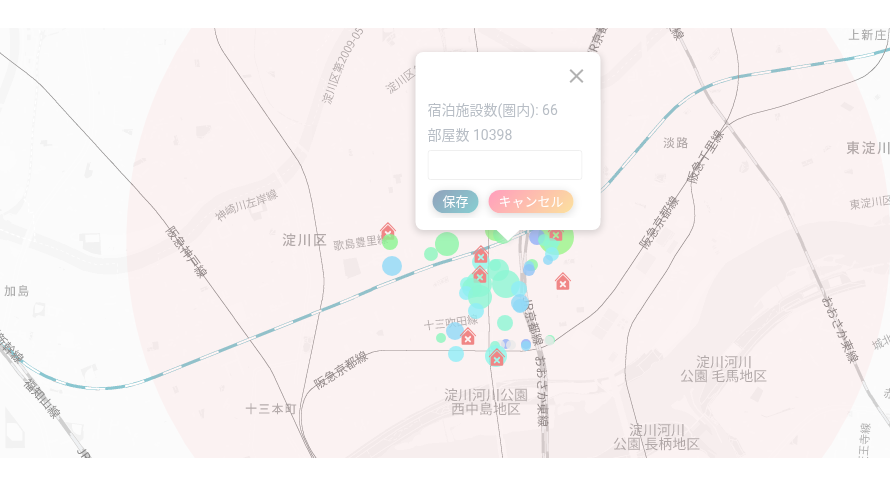Screen dimensions: 890x480
Task: Close the popup with the X icon
Action: point(576,76)
